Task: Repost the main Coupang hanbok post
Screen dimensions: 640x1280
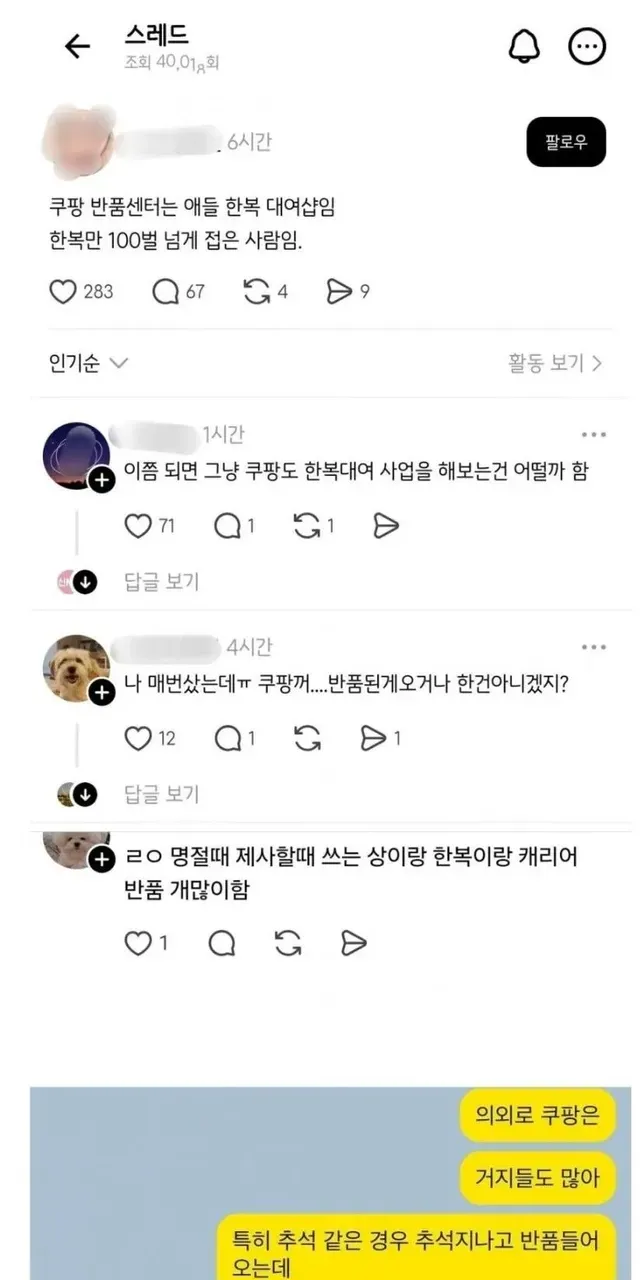Action: coord(257,292)
